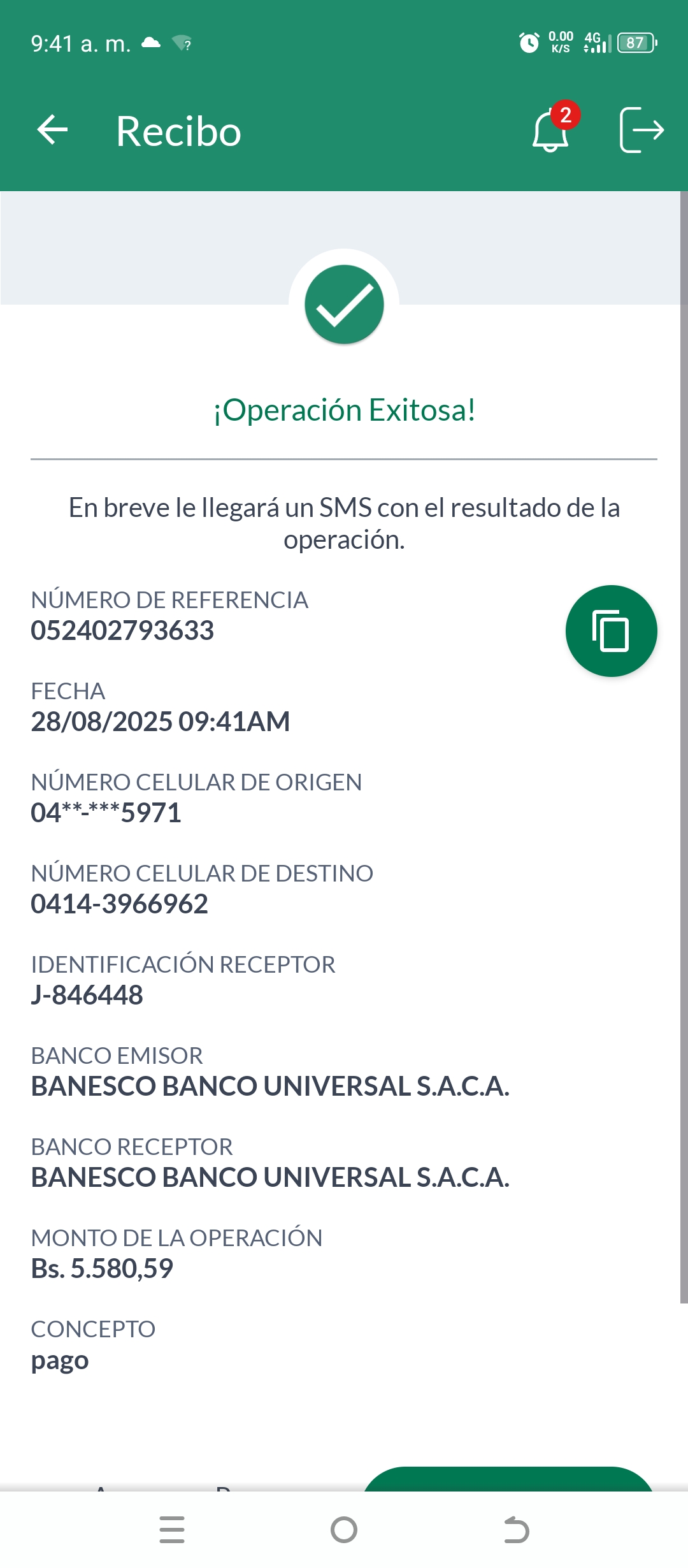Open recent apps from navigation bar
Image resolution: width=688 pixels, height=1568 pixels.
click(172, 1530)
